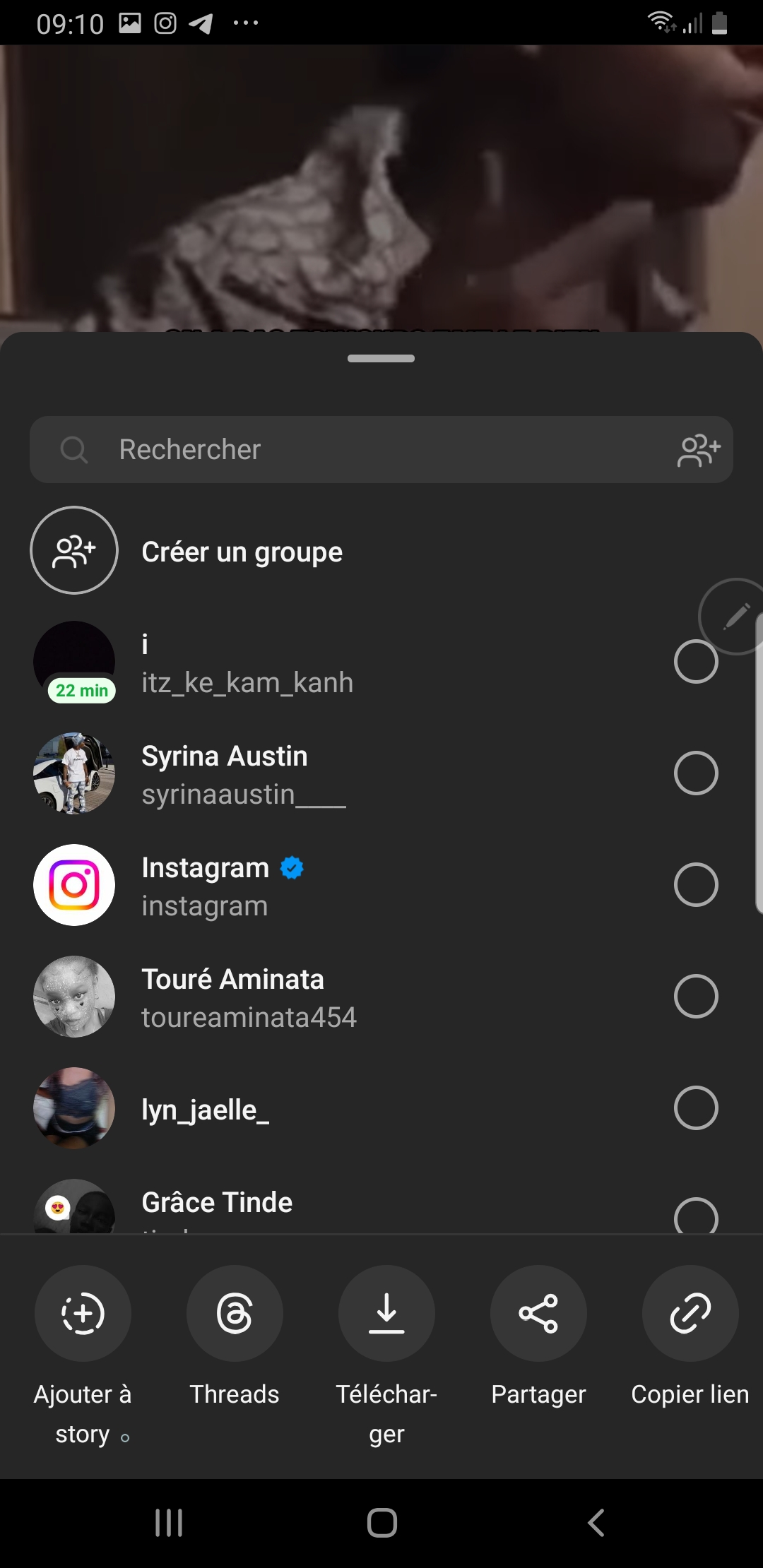Select Créer un groupe
Viewport: 763px width, 1568px height.
coord(242,552)
